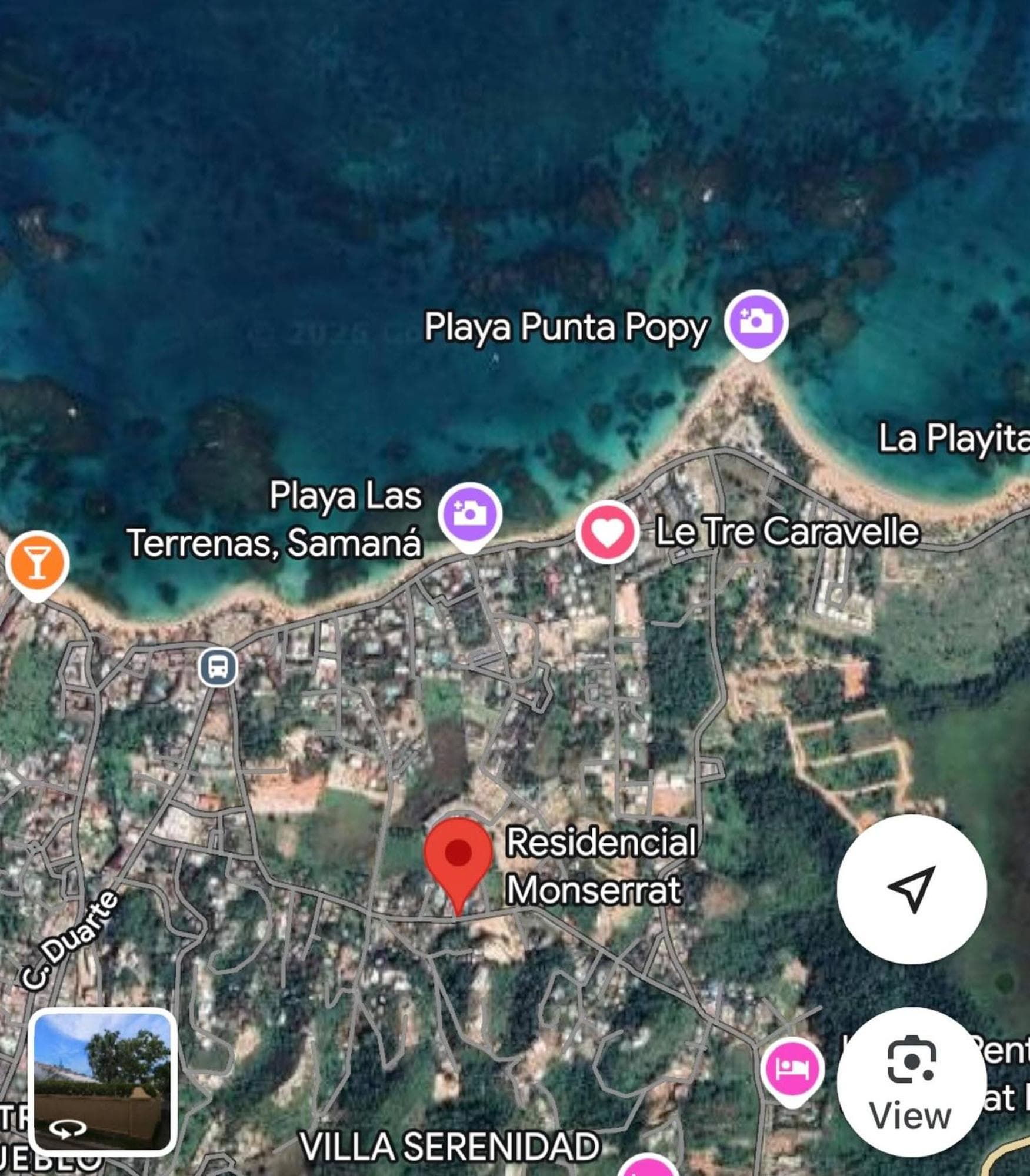Select the Le Tre Caravelle heart pin
Image resolution: width=1030 pixels, height=1176 pixels.
tap(608, 532)
